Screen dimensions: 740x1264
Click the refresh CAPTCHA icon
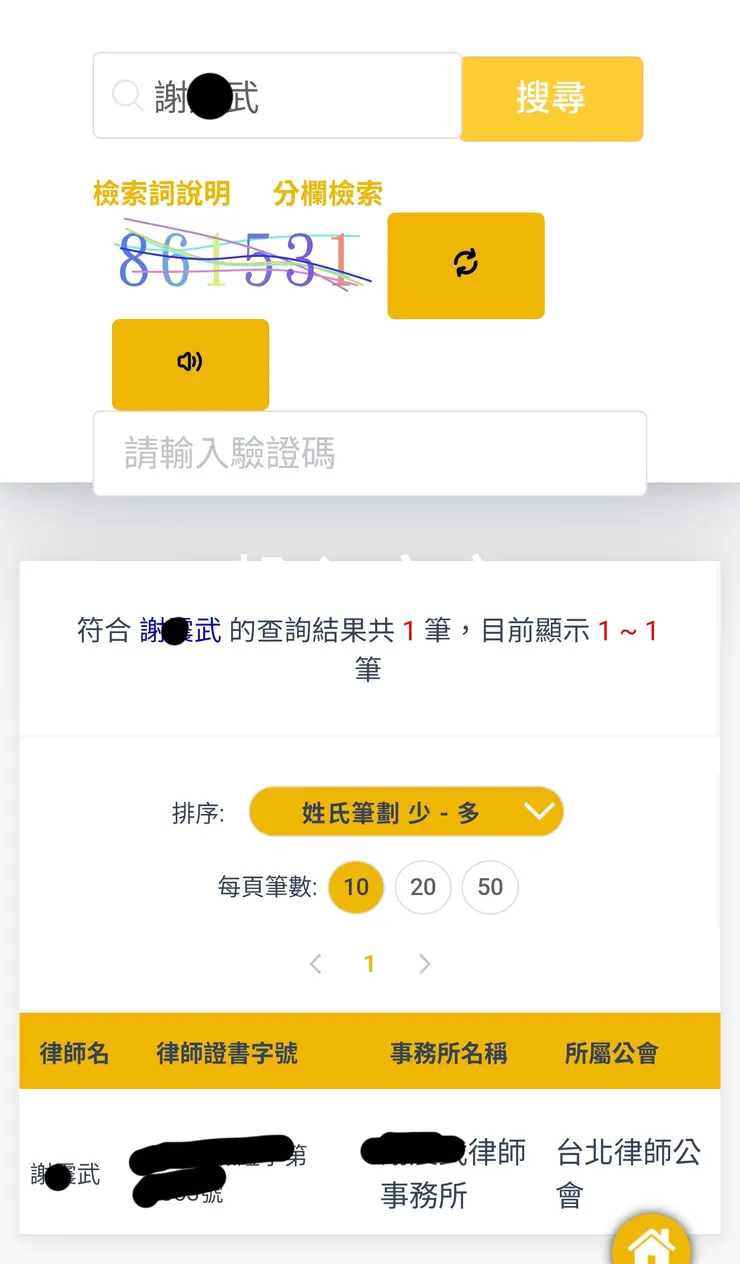[465, 265]
